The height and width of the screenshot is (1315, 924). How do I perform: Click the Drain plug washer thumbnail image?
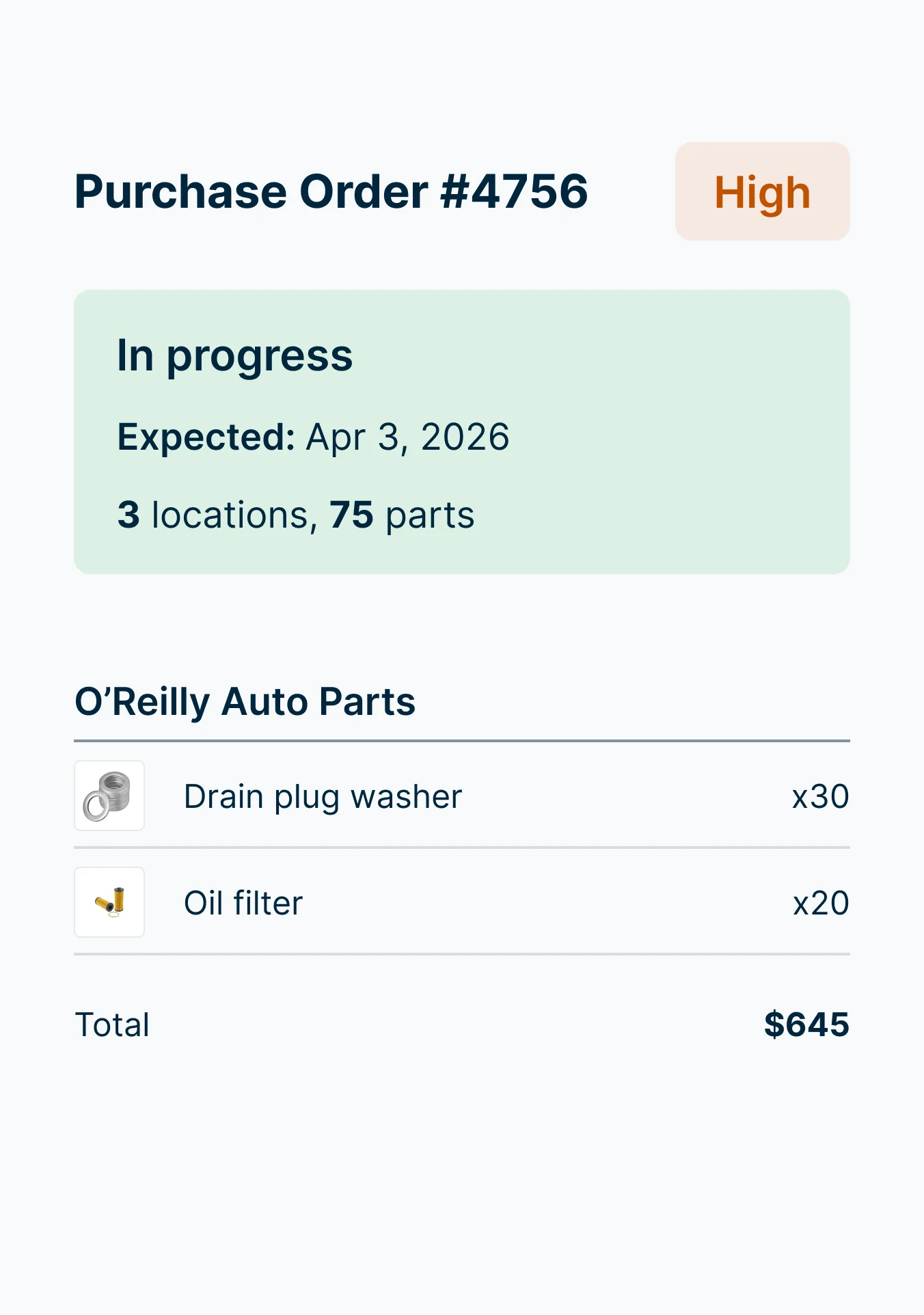point(109,796)
